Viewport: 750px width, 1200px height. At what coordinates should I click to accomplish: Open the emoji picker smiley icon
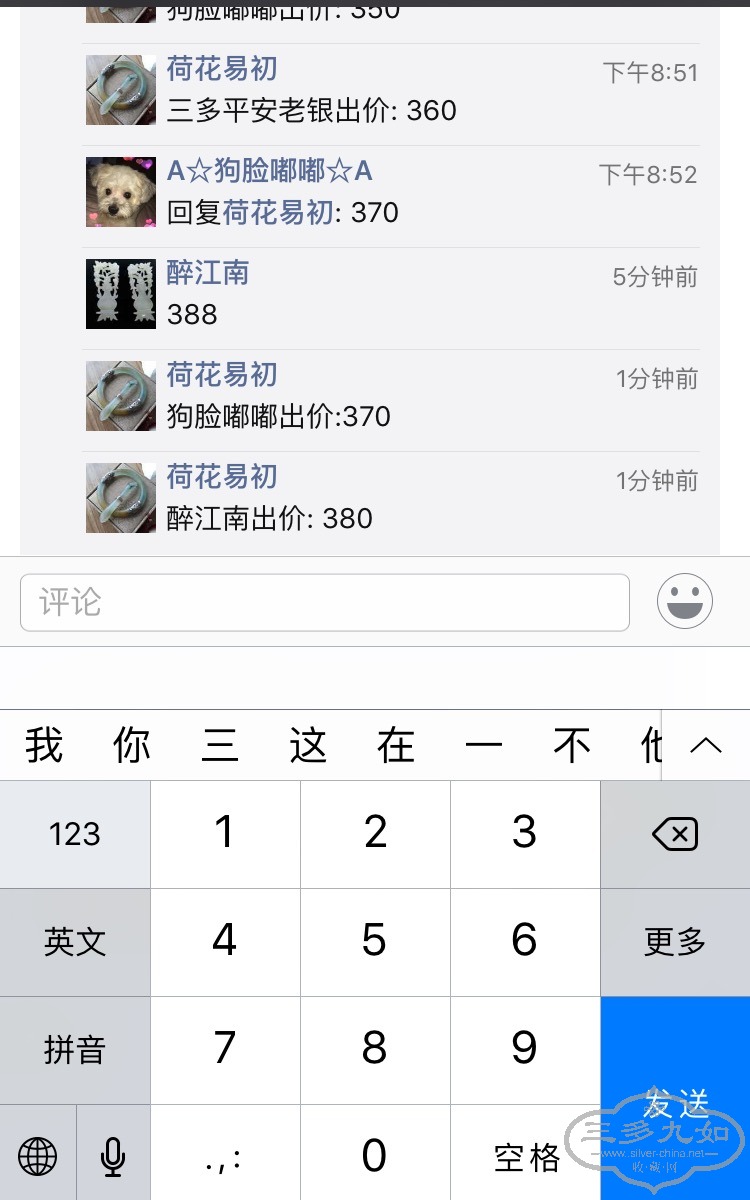pos(685,602)
